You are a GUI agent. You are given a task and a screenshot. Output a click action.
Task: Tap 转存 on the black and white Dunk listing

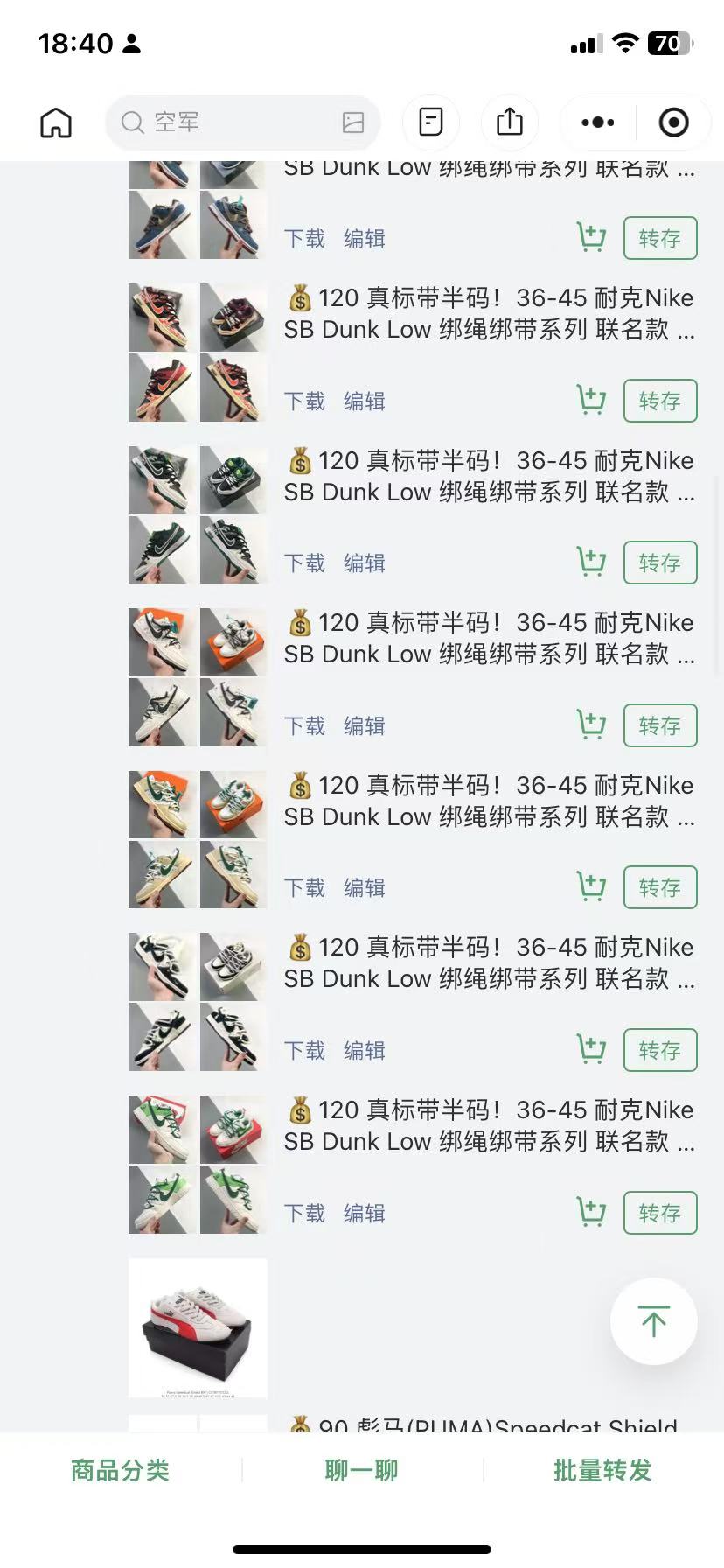(x=660, y=1050)
